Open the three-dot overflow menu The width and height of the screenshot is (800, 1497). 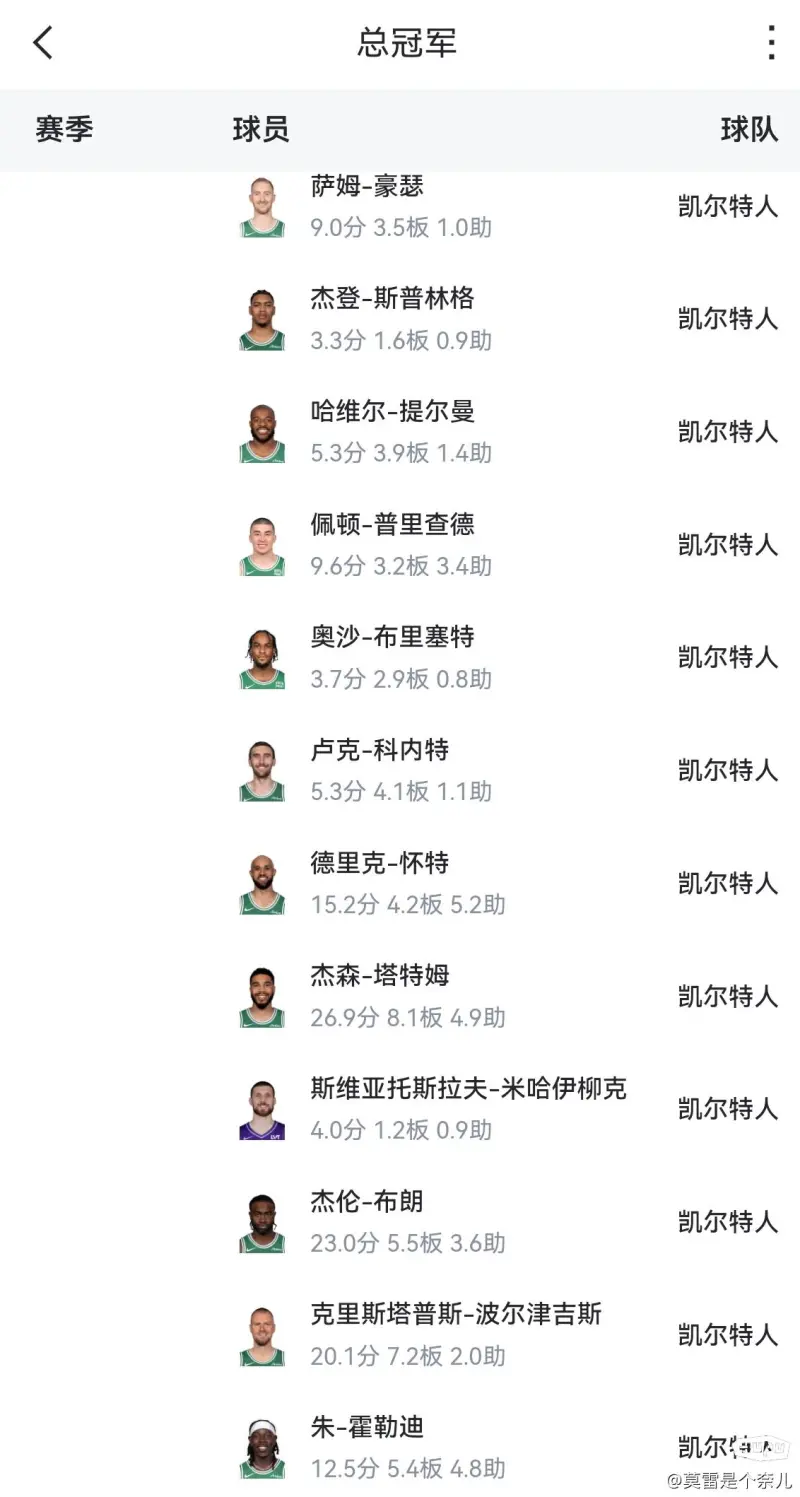[771, 43]
